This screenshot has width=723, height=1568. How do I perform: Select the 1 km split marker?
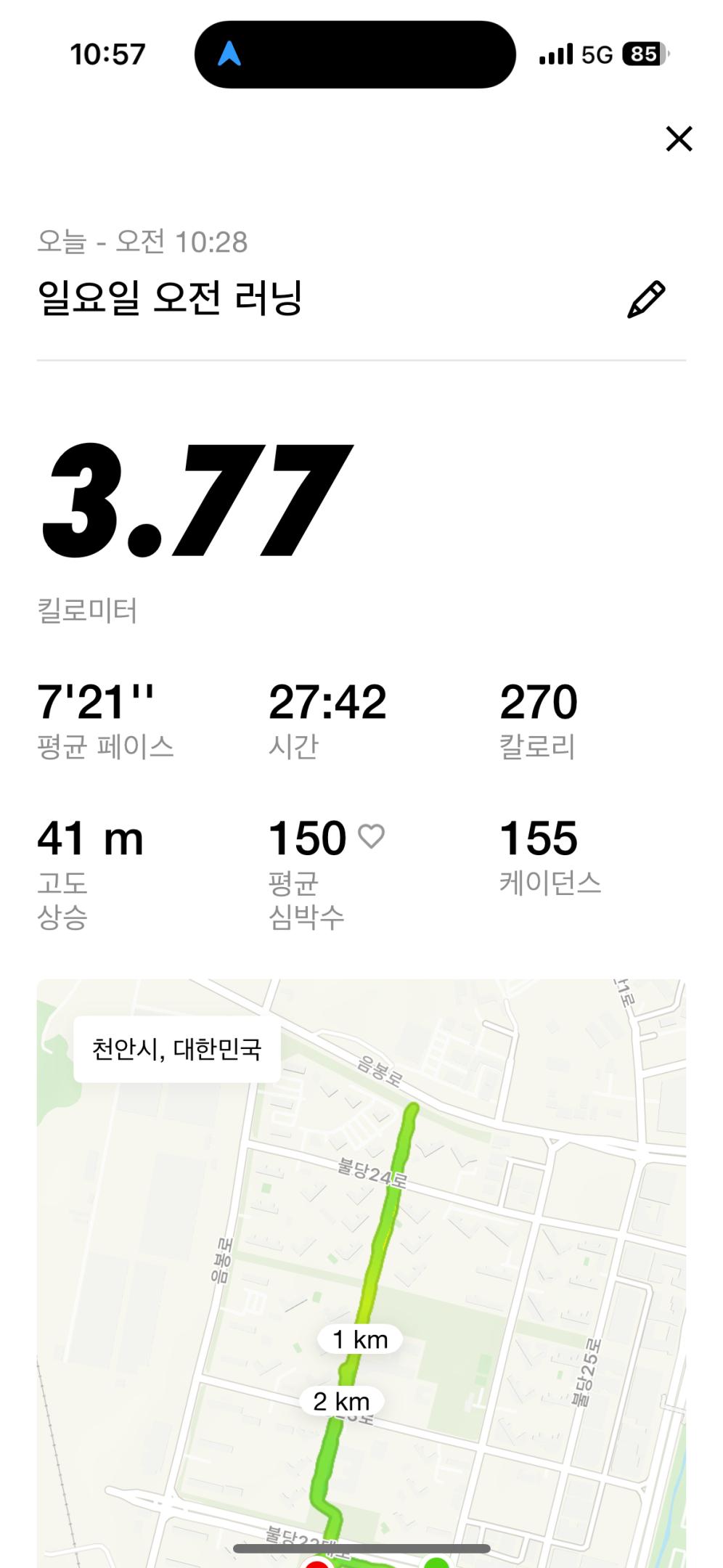point(359,1339)
